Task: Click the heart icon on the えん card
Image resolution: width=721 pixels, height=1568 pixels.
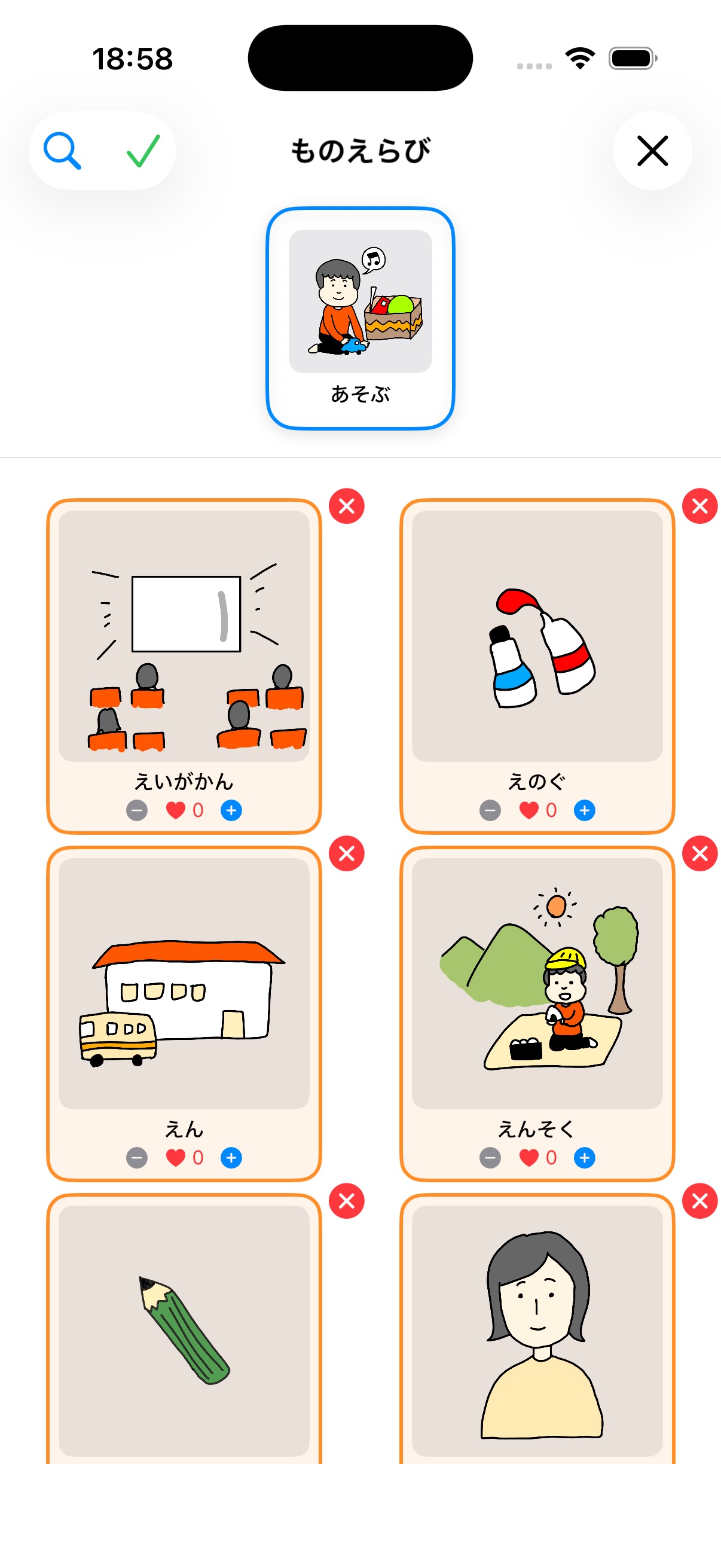Action: click(176, 1158)
